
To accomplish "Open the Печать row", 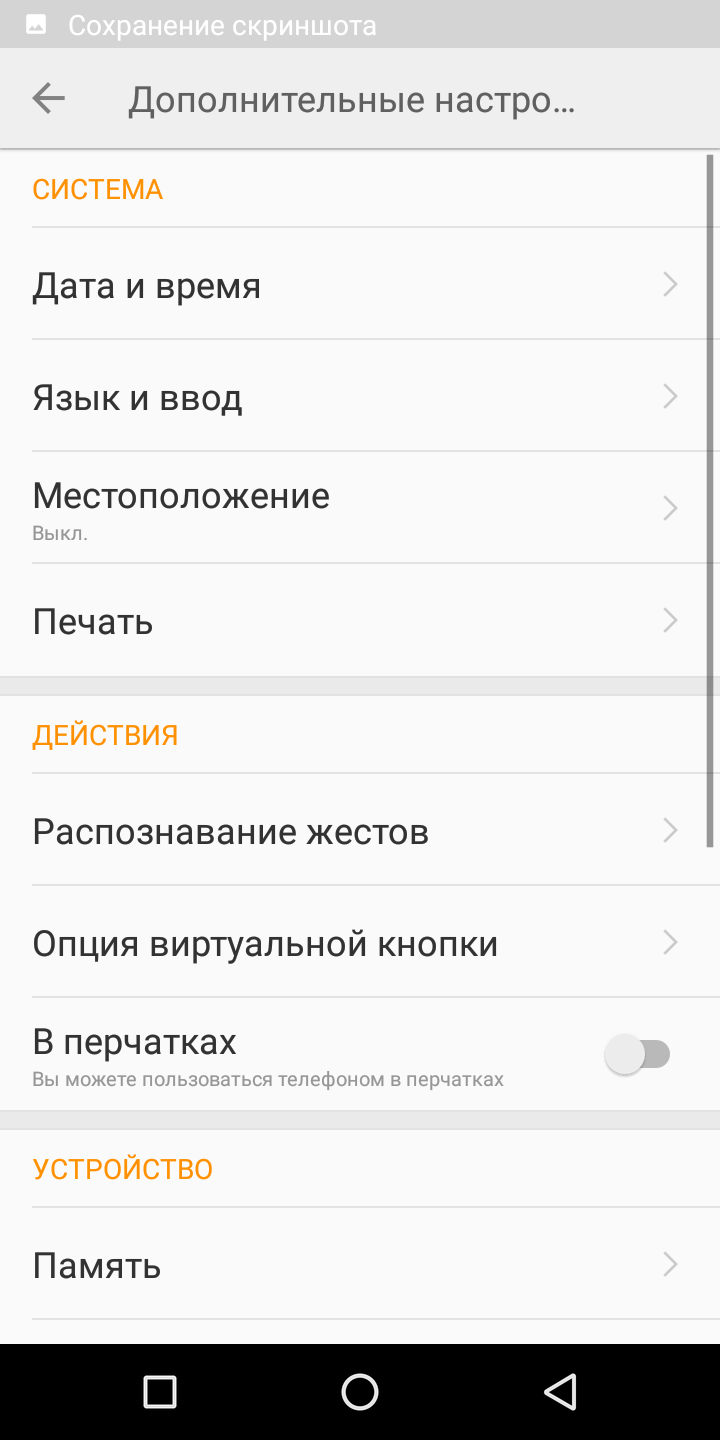I will click(360, 620).
